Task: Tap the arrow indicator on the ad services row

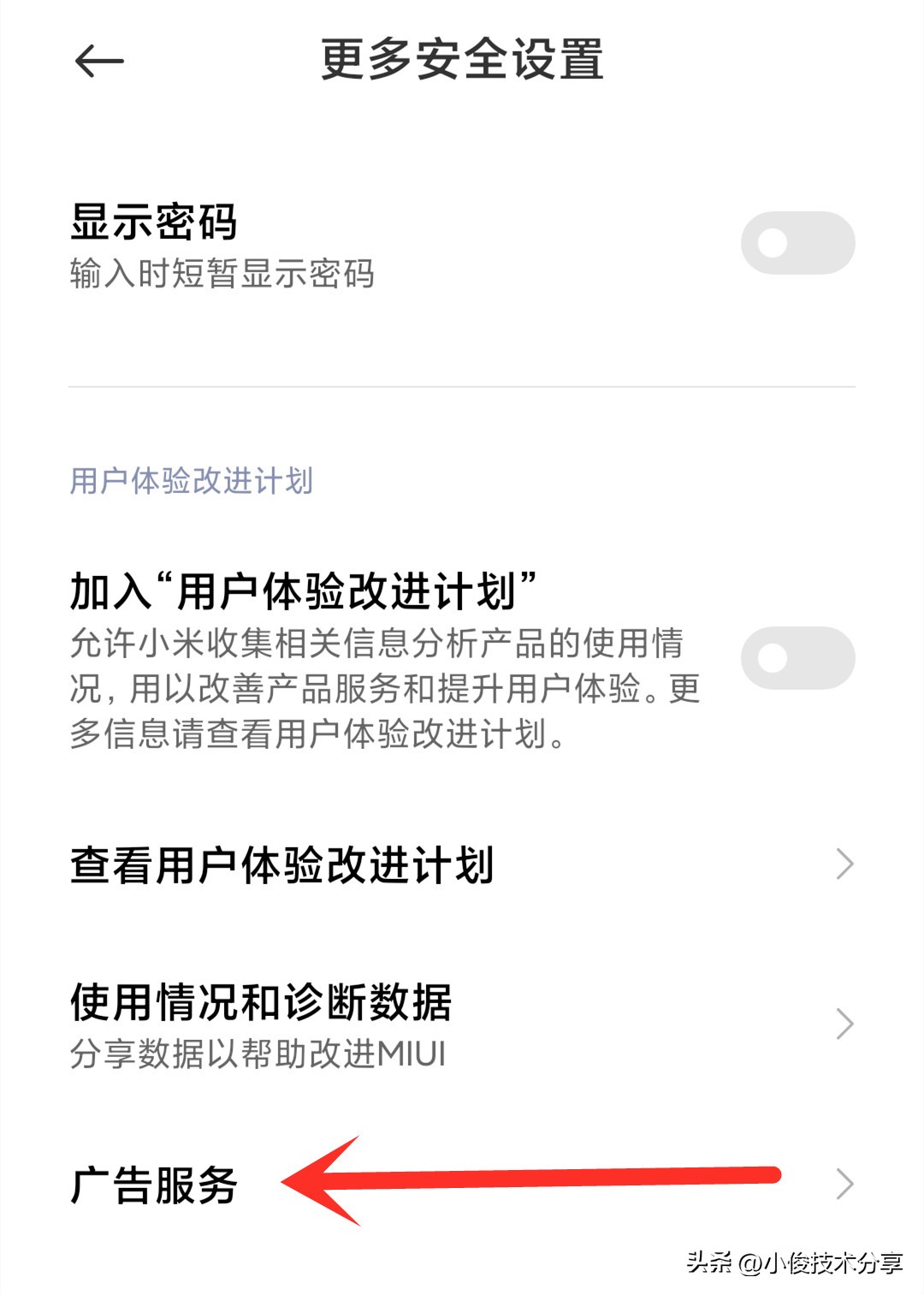Action: 845,1184
